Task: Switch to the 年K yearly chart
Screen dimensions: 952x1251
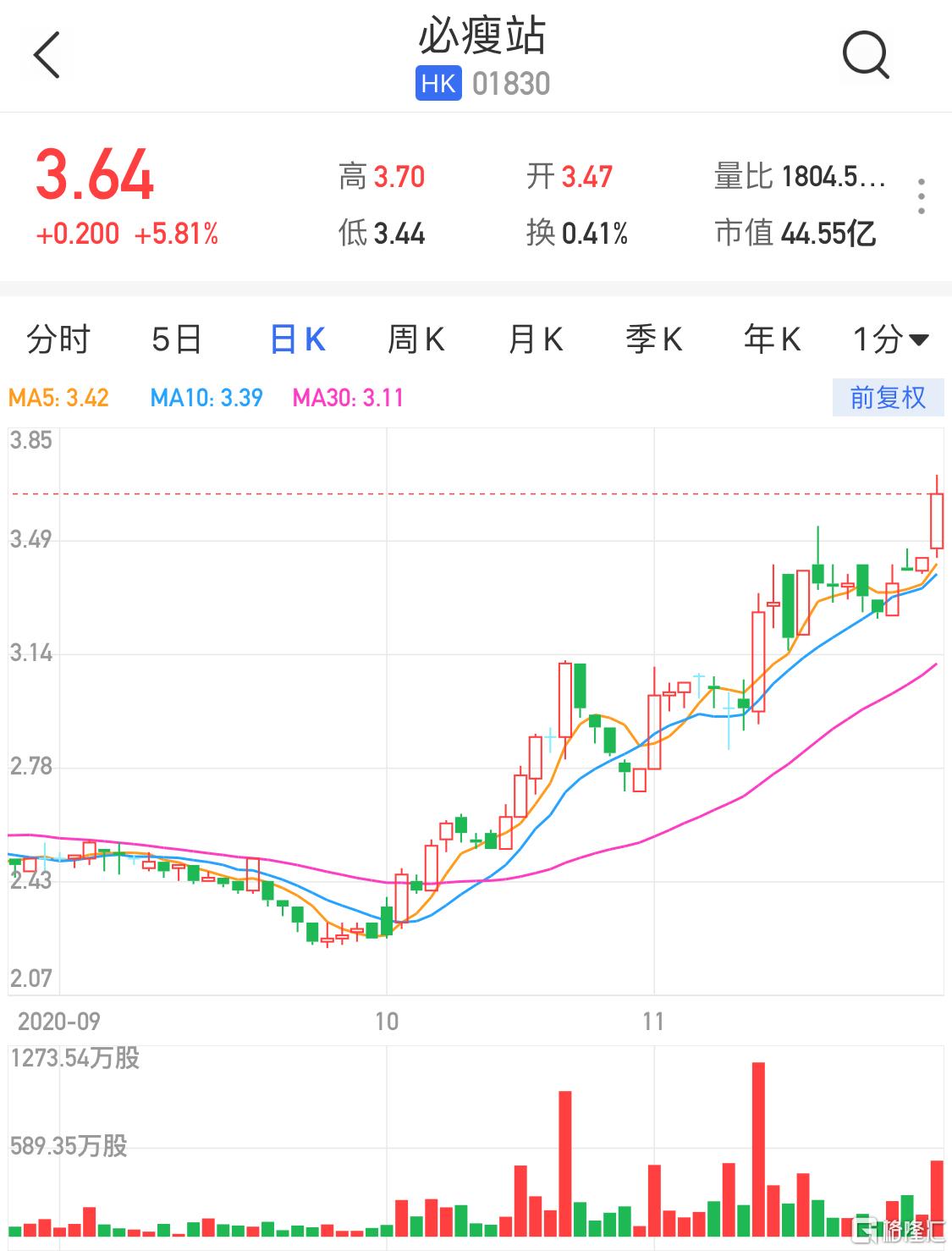Action: [772, 340]
